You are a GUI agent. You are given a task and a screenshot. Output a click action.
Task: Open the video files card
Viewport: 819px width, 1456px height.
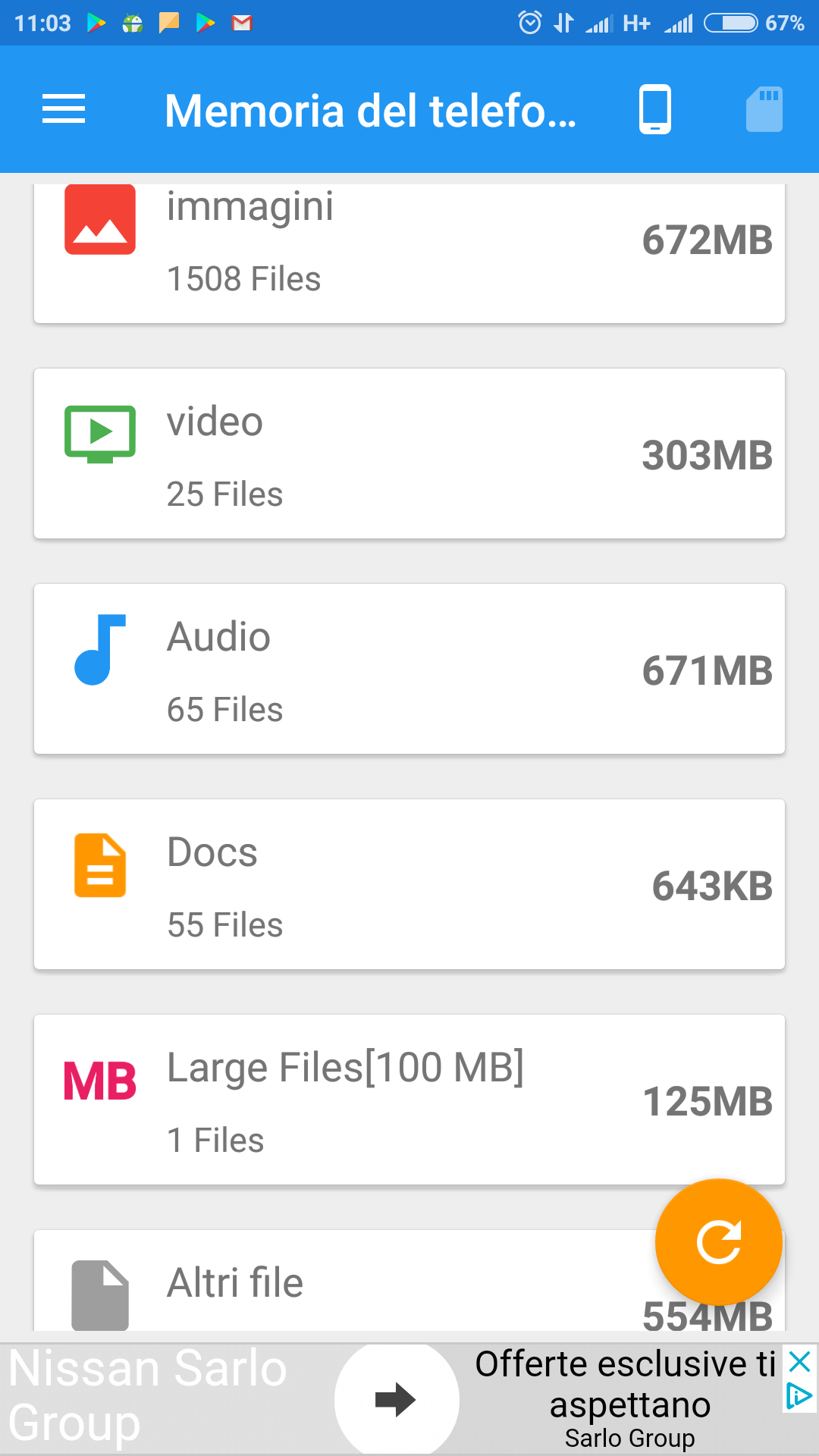point(409,453)
